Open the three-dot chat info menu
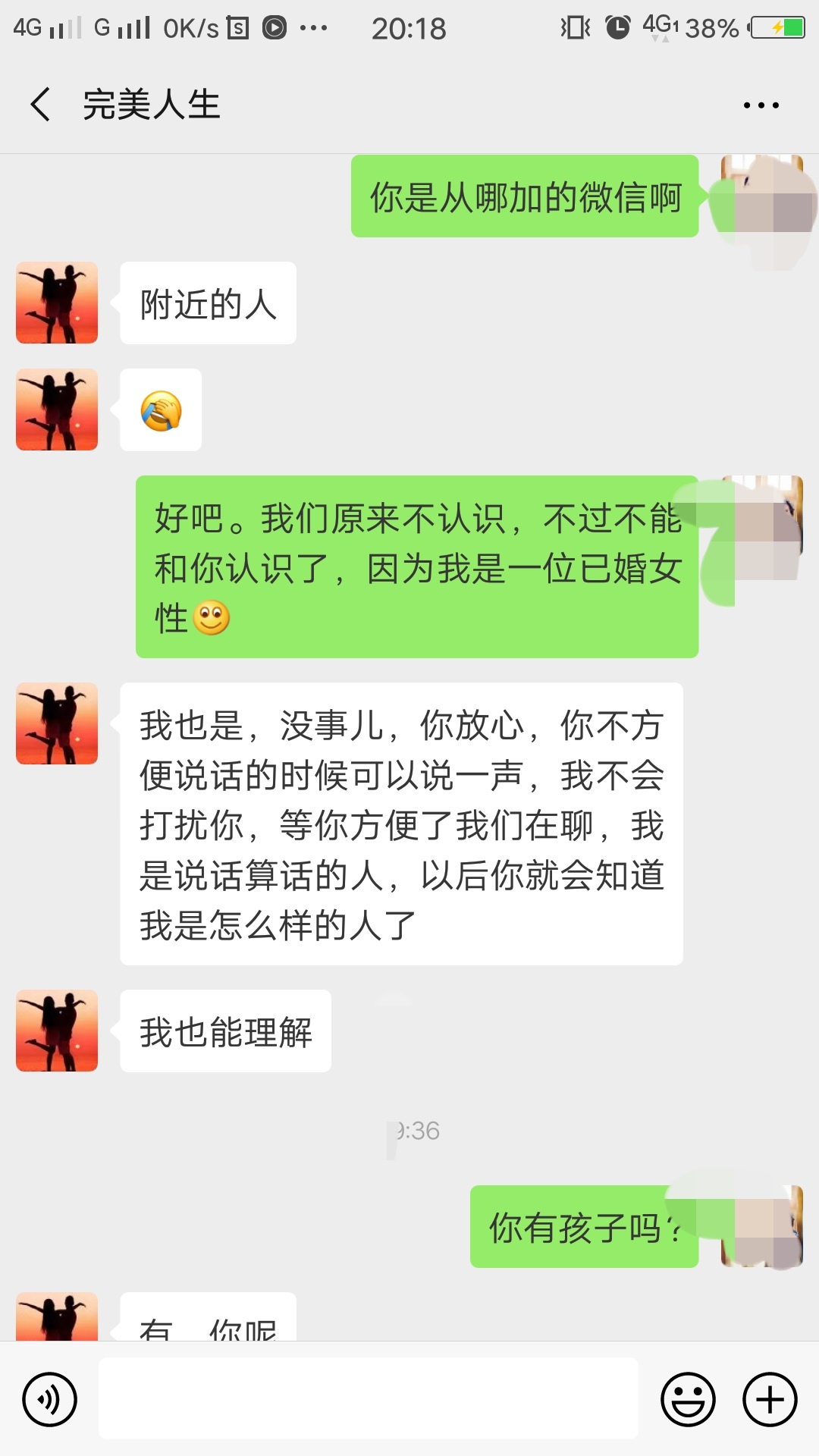Image resolution: width=819 pixels, height=1456 pixels. point(761,105)
